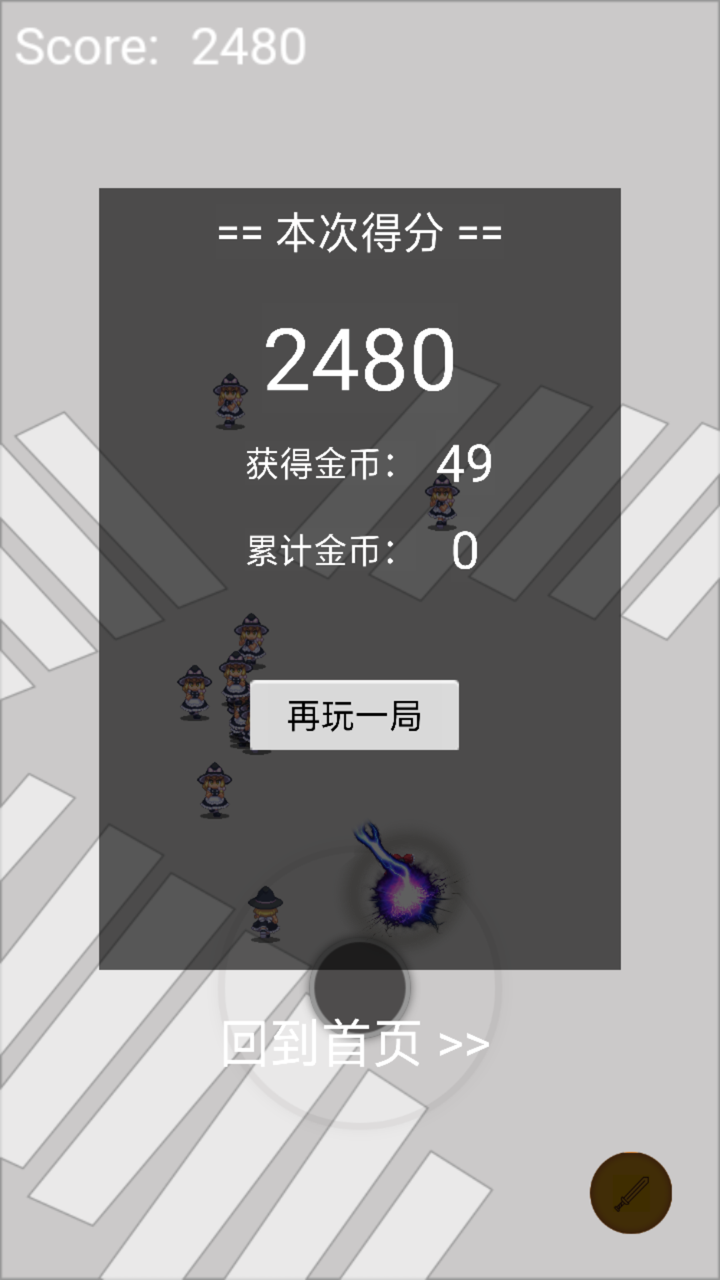Screen dimensions: 720x1280
Task: Return to home via 回到首页 >>
Action: pyautogui.click(x=355, y=1044)
